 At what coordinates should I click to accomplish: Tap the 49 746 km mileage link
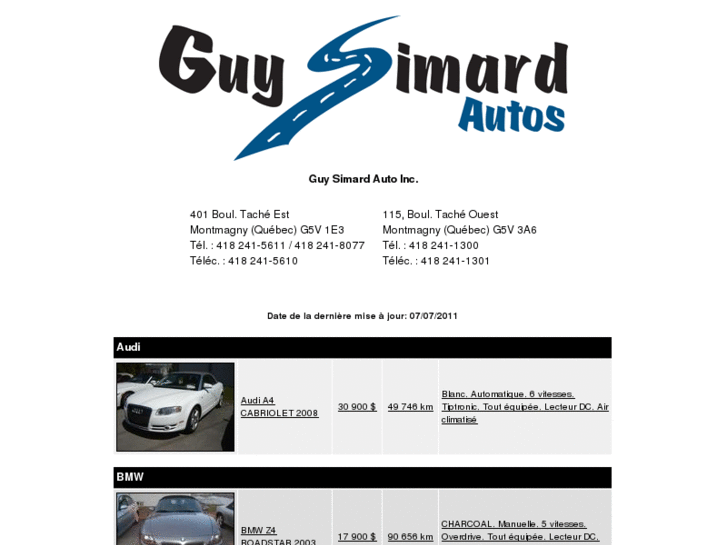pos(410,407)
